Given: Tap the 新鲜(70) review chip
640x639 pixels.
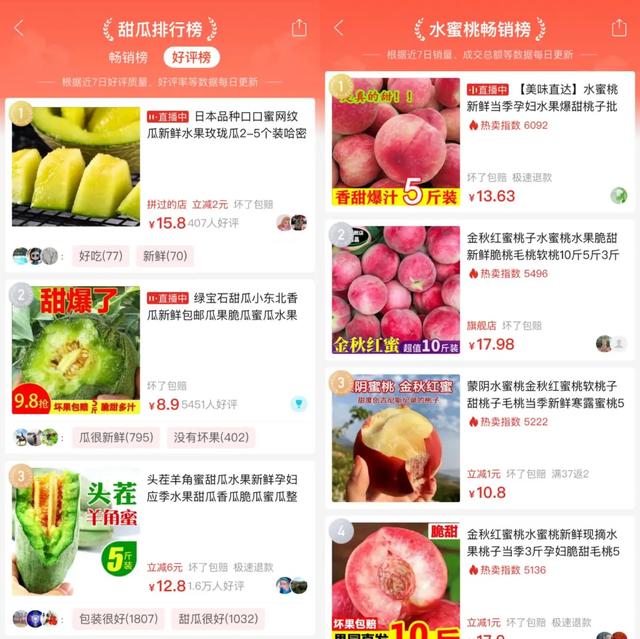Looking at the screenshot, I should [x=164, y=256].
